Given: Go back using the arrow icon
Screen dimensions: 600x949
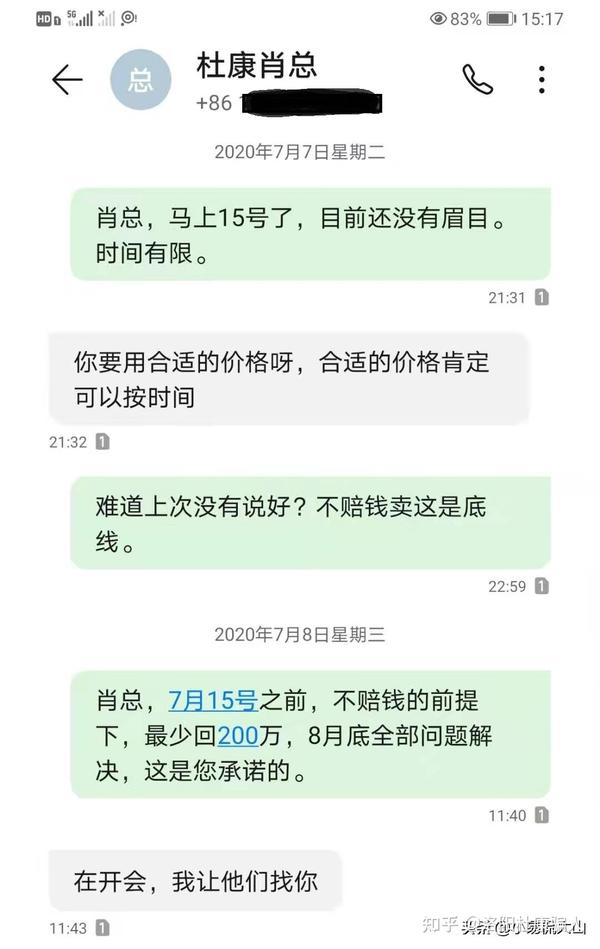Looking at the screenshot, I should coord(66,80).
